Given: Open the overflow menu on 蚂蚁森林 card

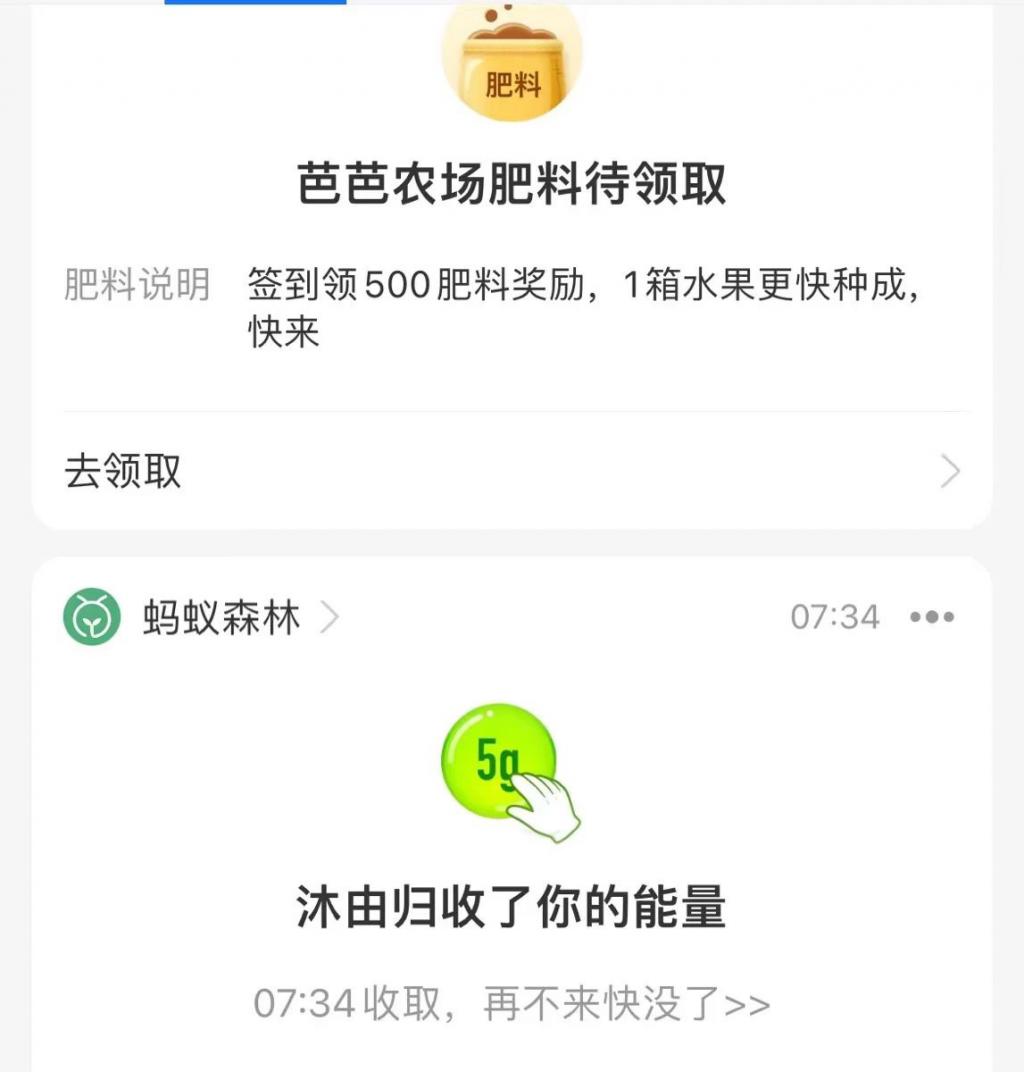Looking at the screenshot, I should point(932,617).
